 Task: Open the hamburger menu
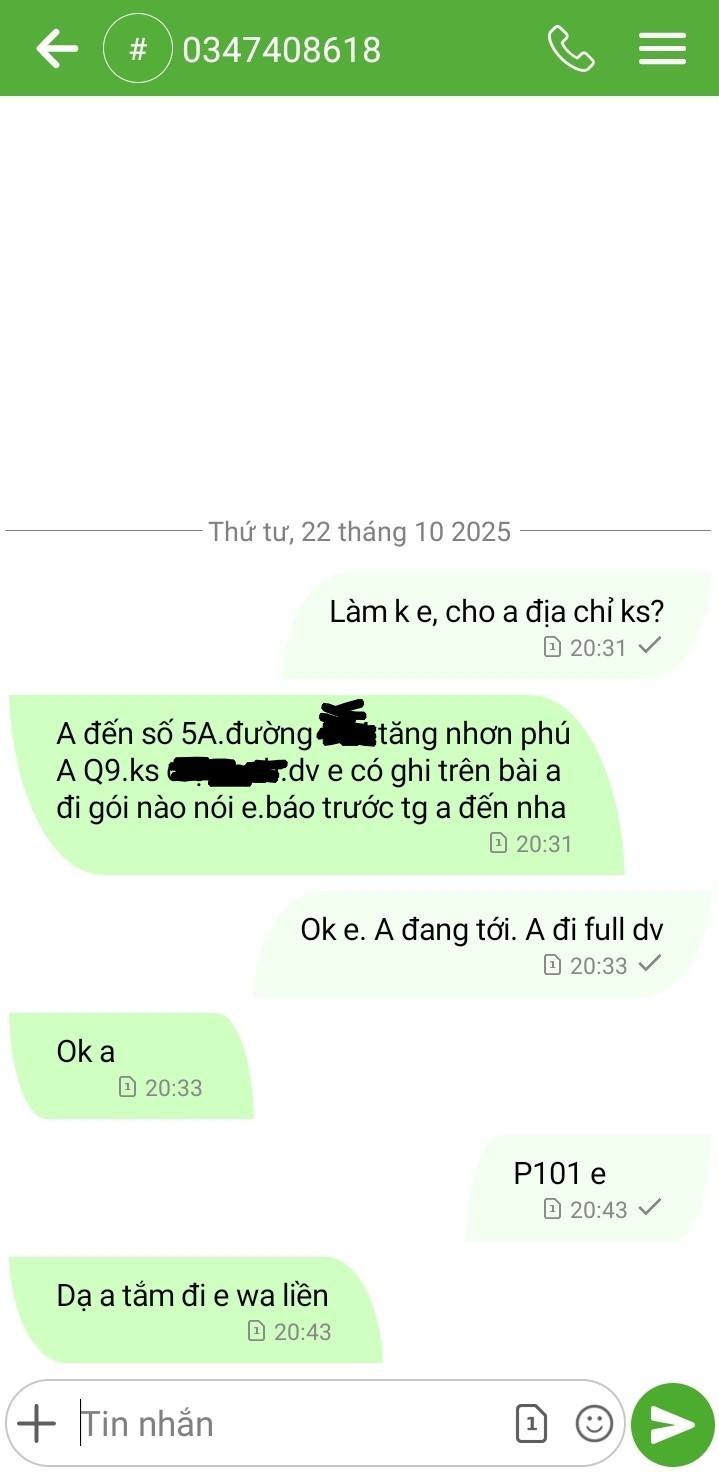pos(662,49)
